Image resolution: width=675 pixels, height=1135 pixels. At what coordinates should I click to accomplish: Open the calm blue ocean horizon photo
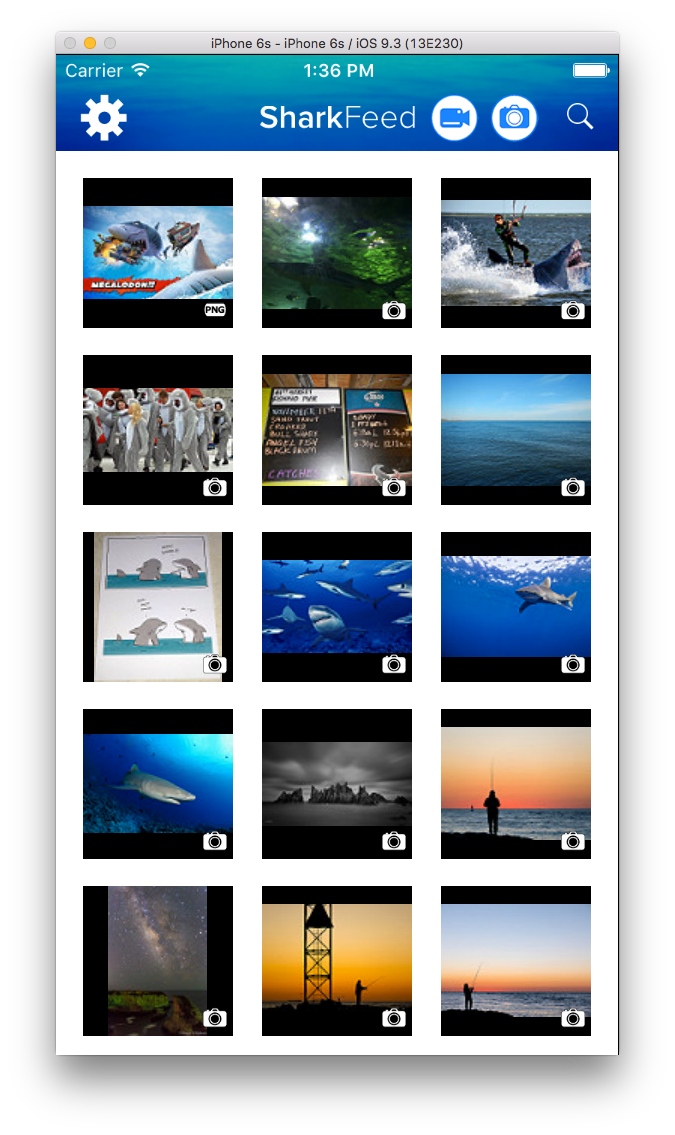pyautogui.click(x=516, y=430)
